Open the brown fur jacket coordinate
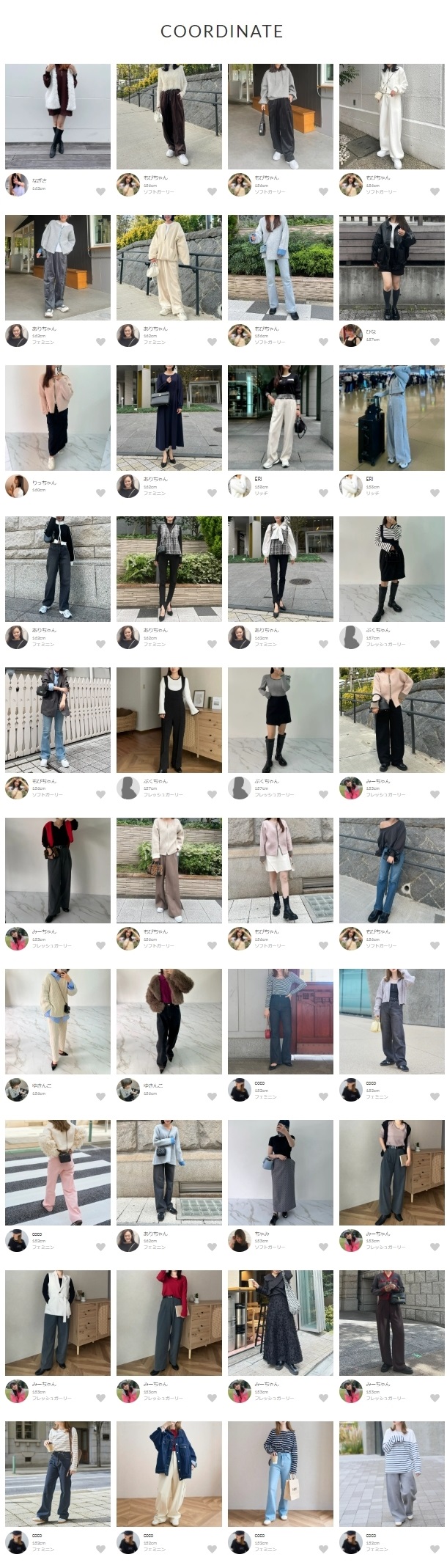Image resolution: width=447 pixels, height=1568 pixels. pos(169,1021)
